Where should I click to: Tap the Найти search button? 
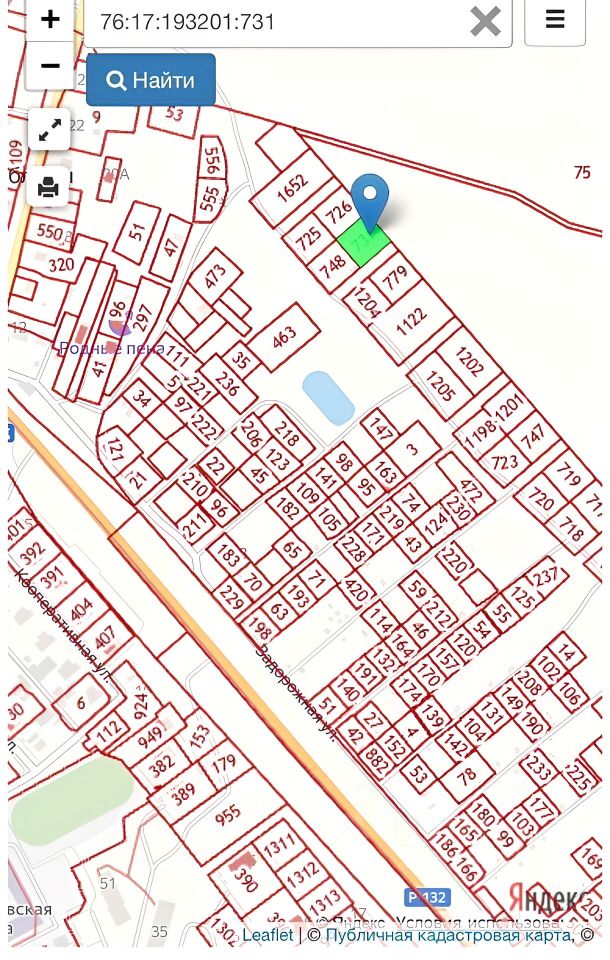coord(151,80)
